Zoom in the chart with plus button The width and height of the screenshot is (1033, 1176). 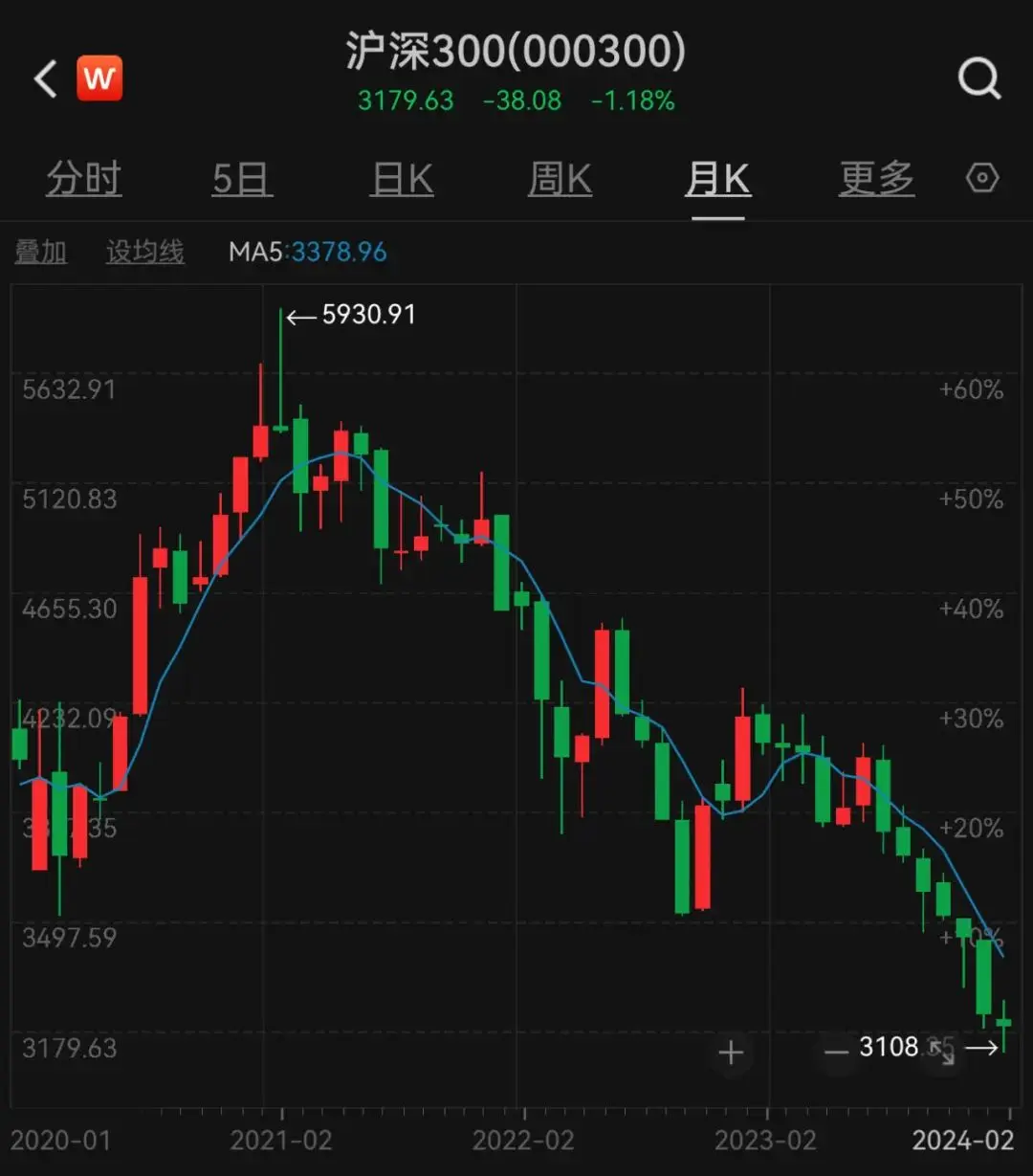point(731,1053)
